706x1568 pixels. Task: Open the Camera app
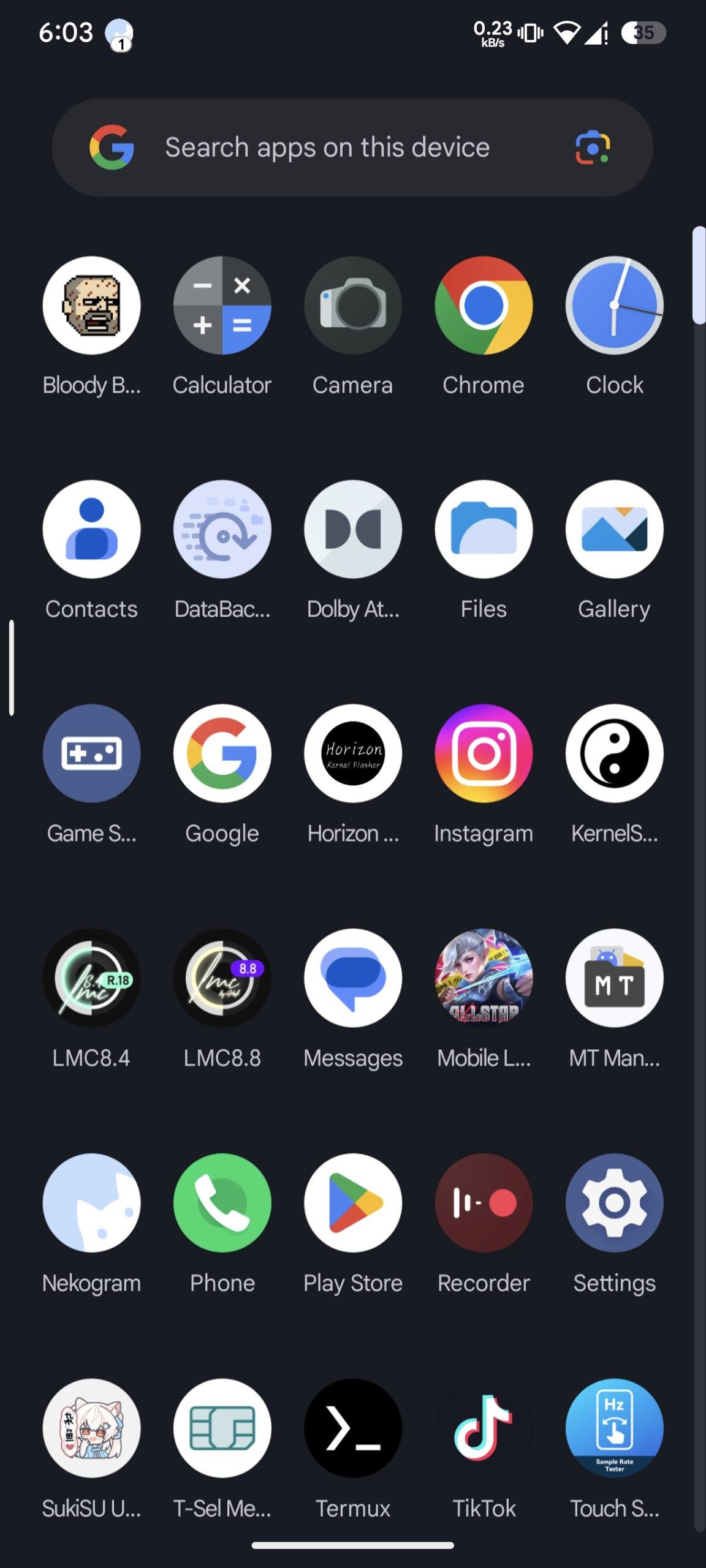(x=353, y=305)
